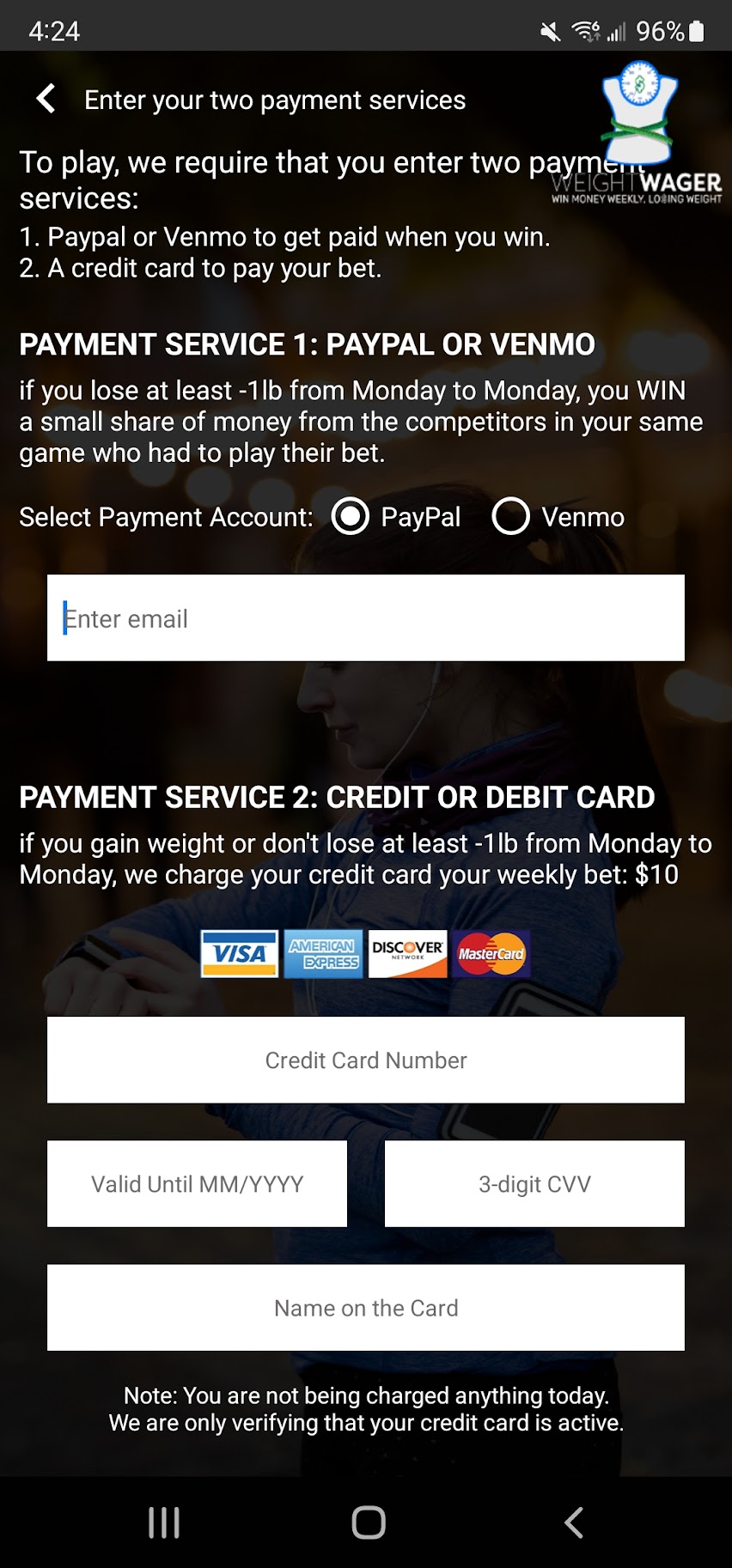This screenshot has width=732, height=1568.
Task: Enter the Valid Until MM/YYYY field
Action: click(197, 1183)
